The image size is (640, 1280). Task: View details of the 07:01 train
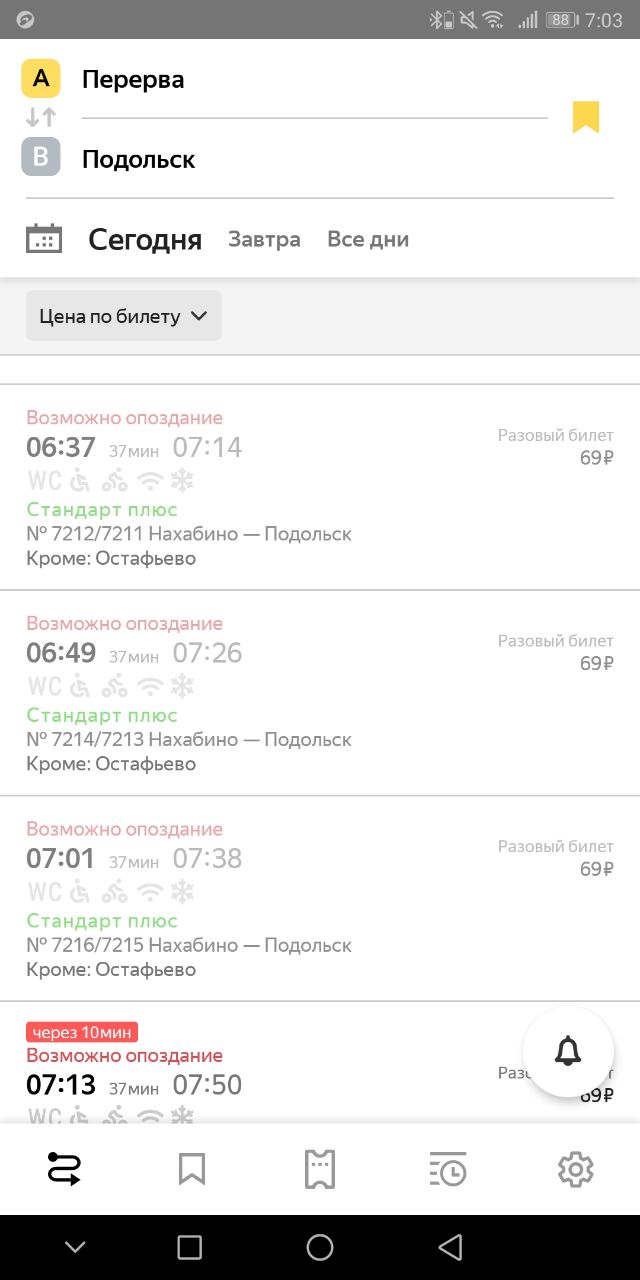click(320, 899)
